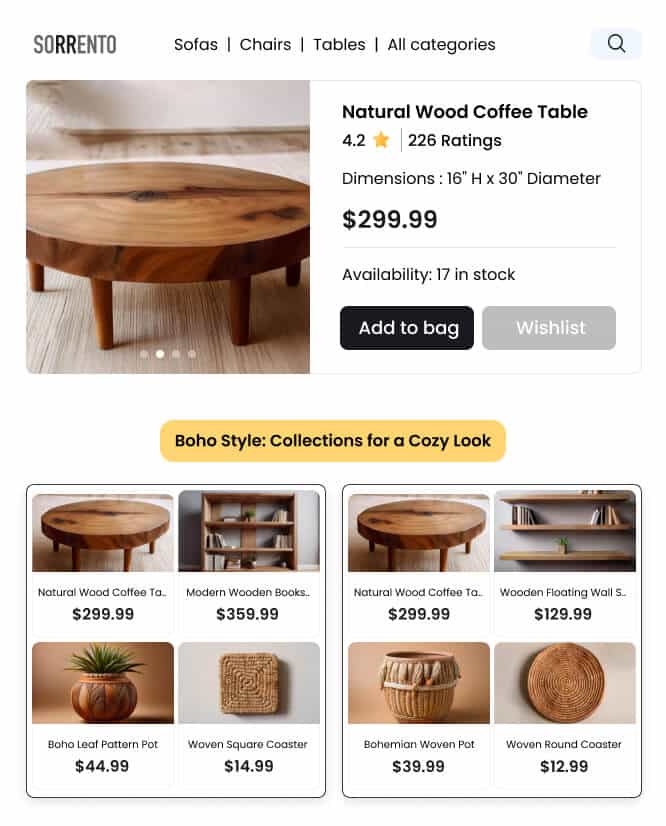Browse the Tables category
The width and height of the screenshot is (666, 826).
(339, 44)
